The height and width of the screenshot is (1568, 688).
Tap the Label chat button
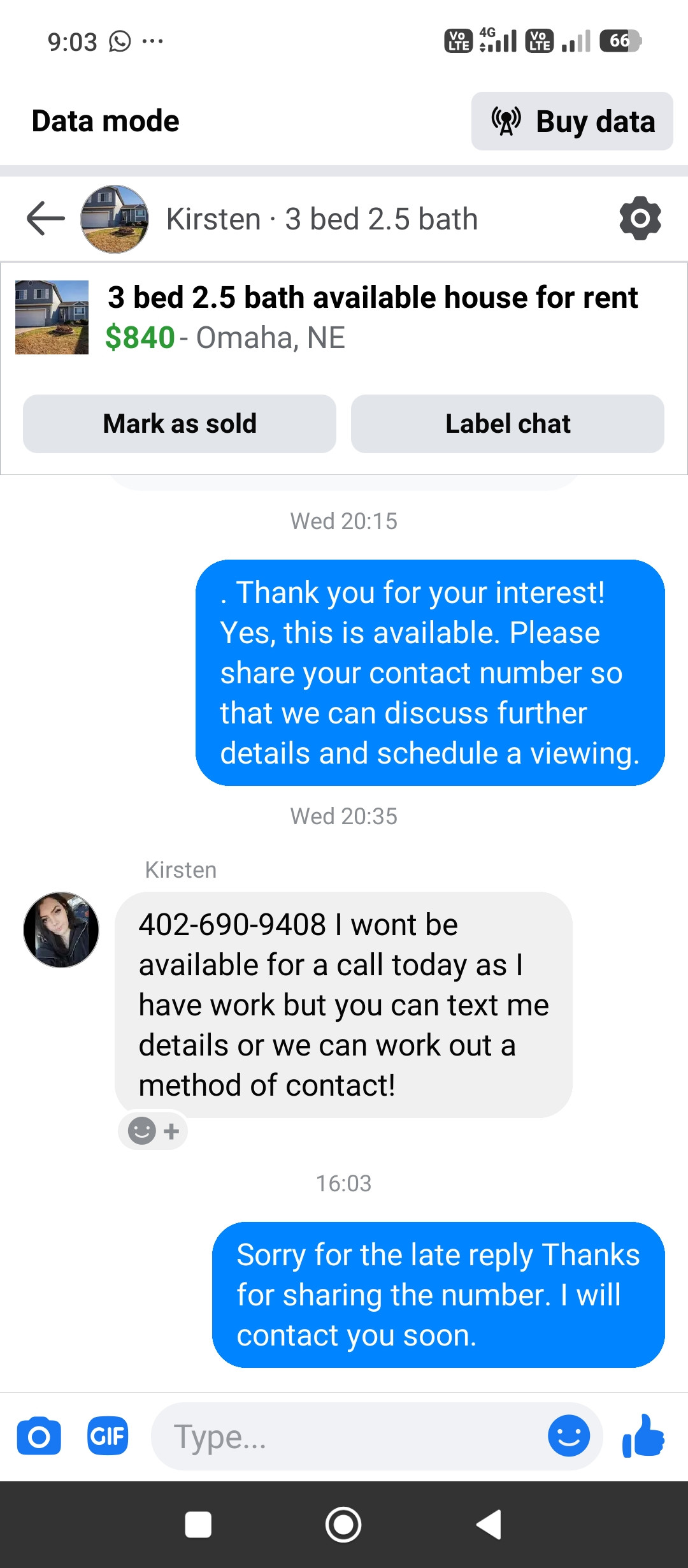coord(507,424)
